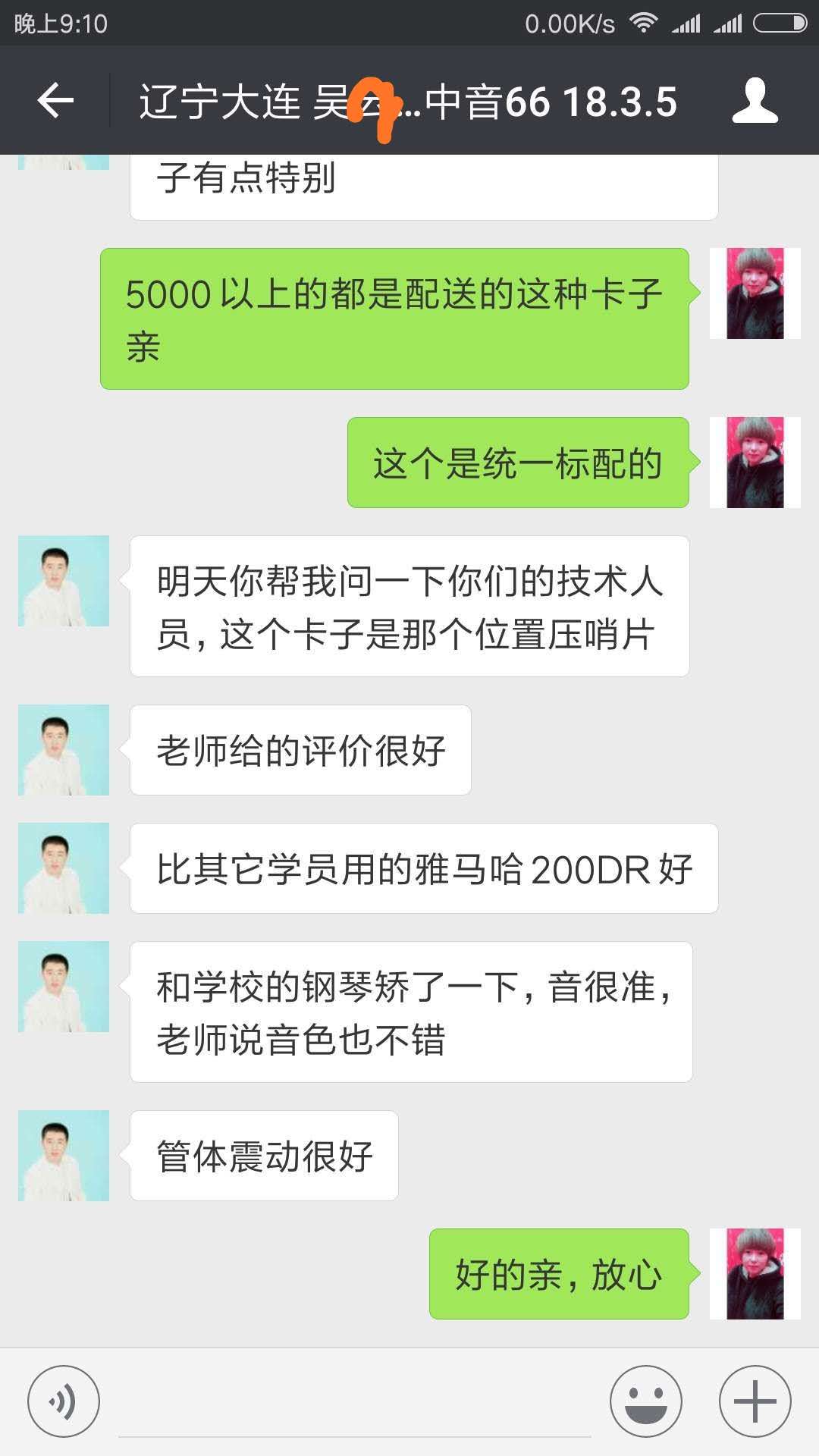Image resolution: width=819 pixels, height=1456 pixels.
Task: Open the emoji sticker panel
Action: point(645,1401)
